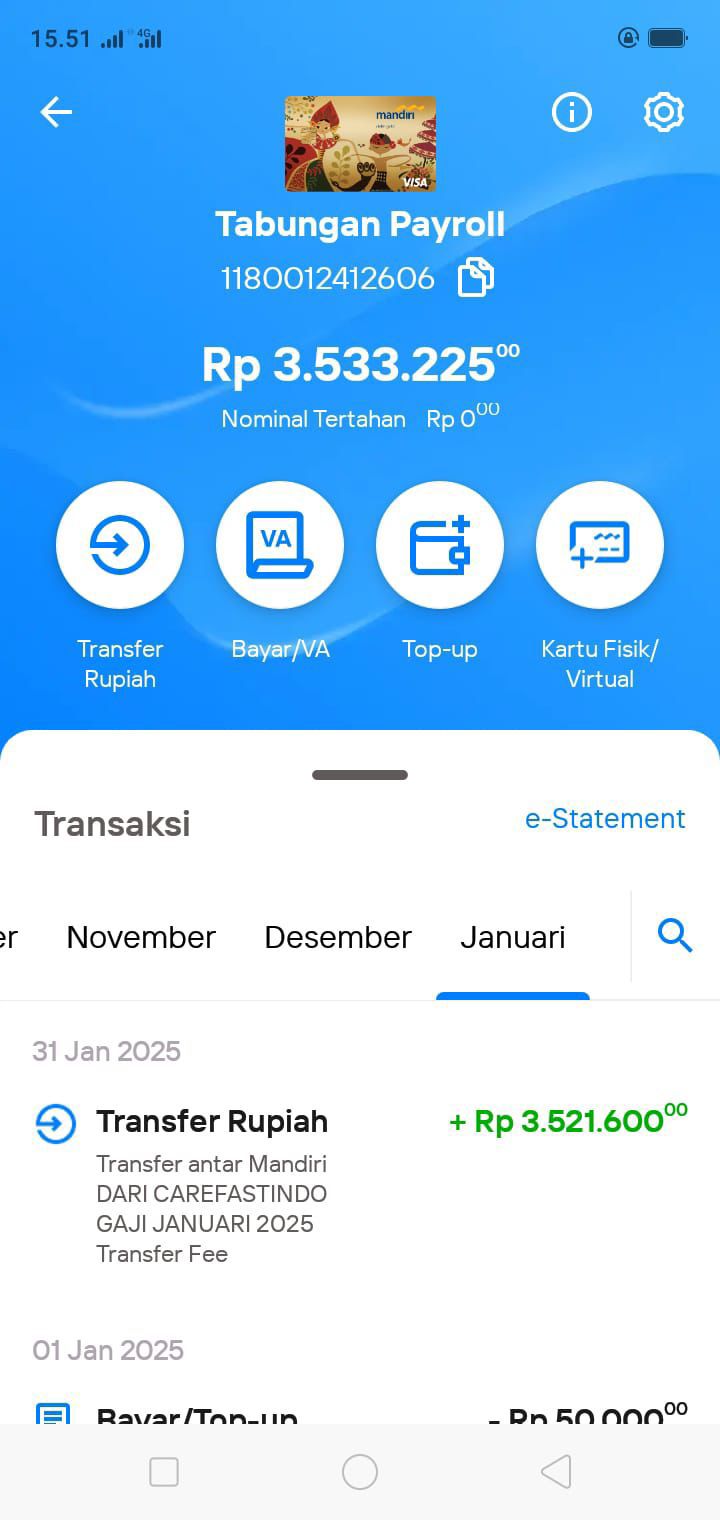Go to the system home screen

click(360, 1472)
